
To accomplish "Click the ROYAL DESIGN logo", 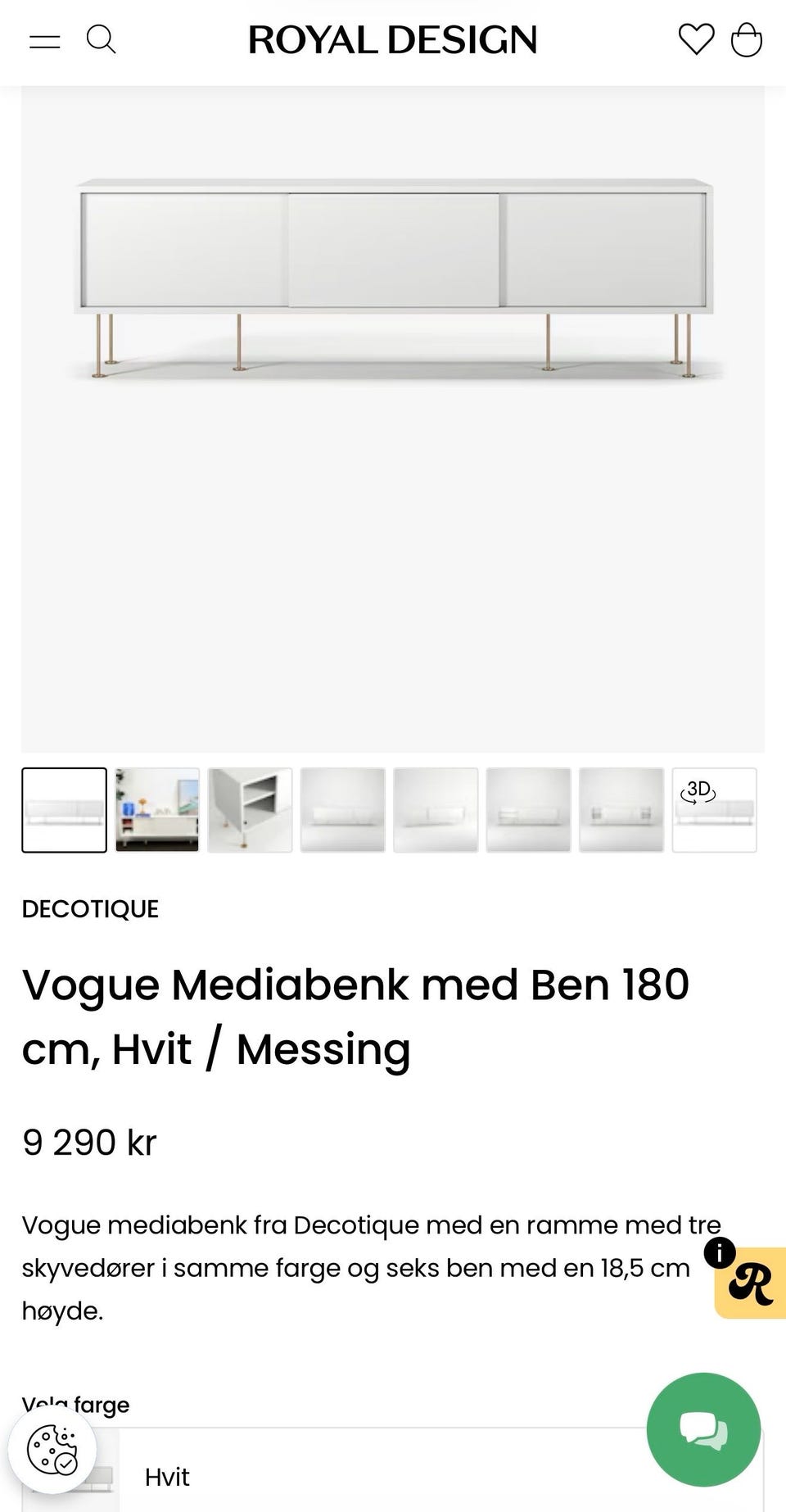I will 393,39.
